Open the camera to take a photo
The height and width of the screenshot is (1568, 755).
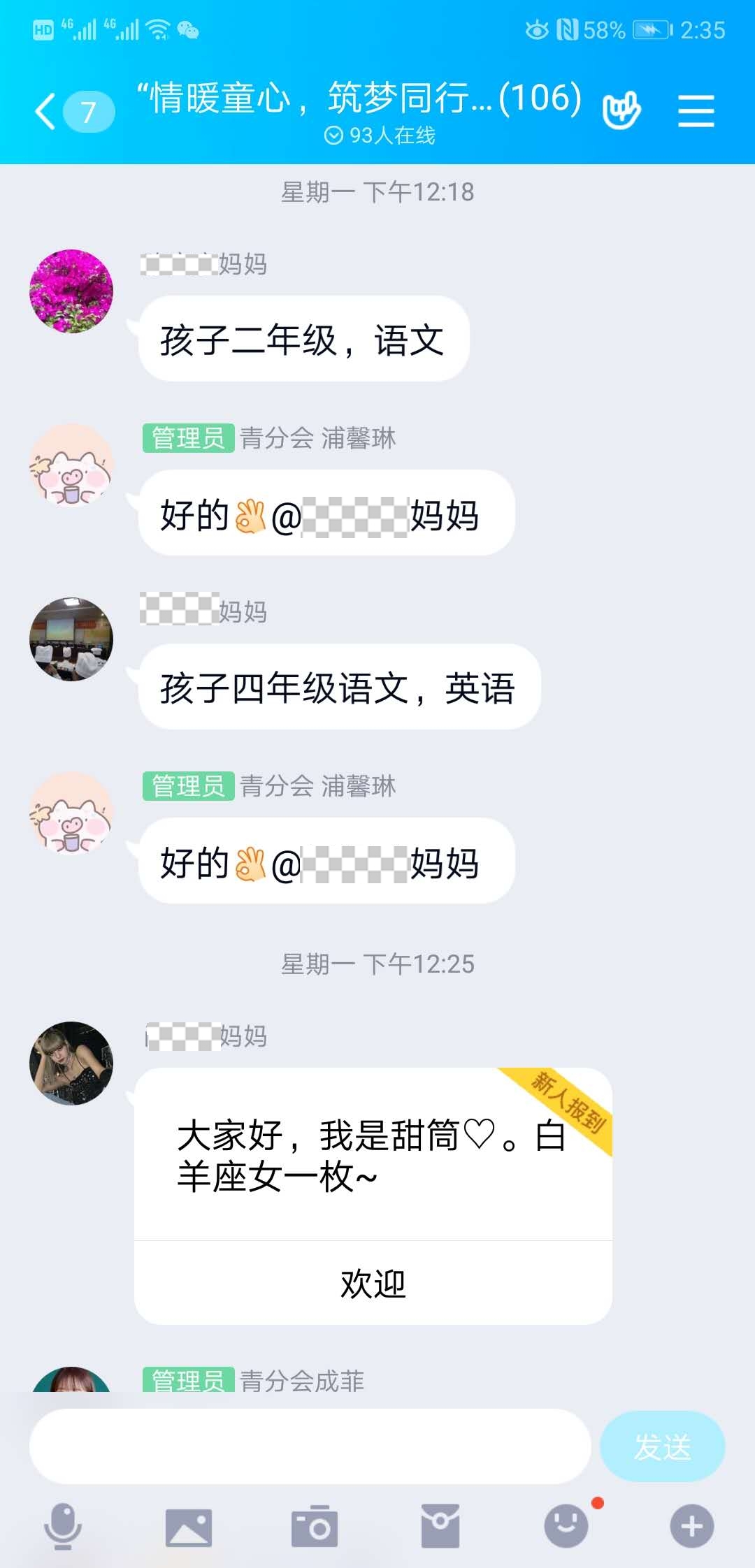pos(315,1526)
